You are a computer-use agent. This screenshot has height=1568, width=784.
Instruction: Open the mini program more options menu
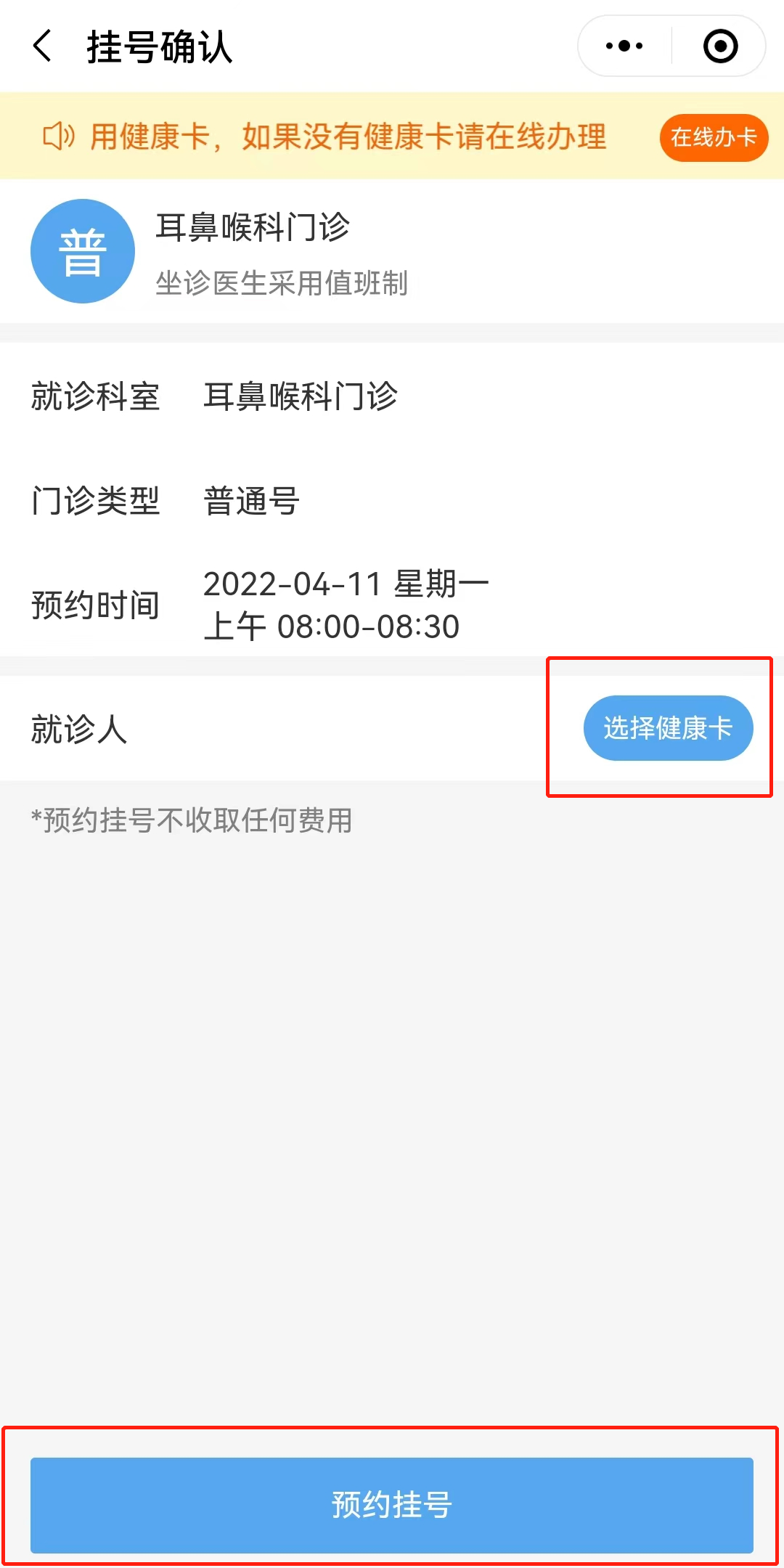click(x=624, y=46)
